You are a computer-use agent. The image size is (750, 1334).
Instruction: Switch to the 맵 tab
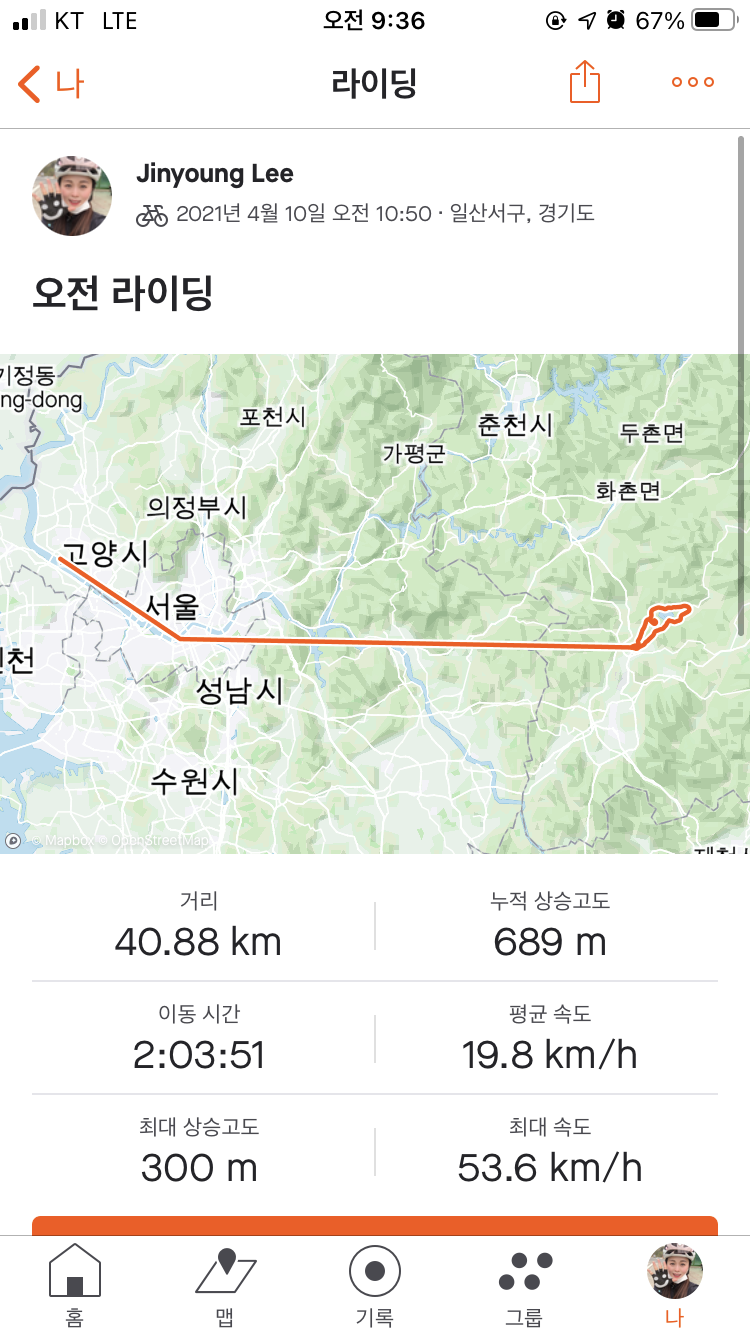[225, 1285]
